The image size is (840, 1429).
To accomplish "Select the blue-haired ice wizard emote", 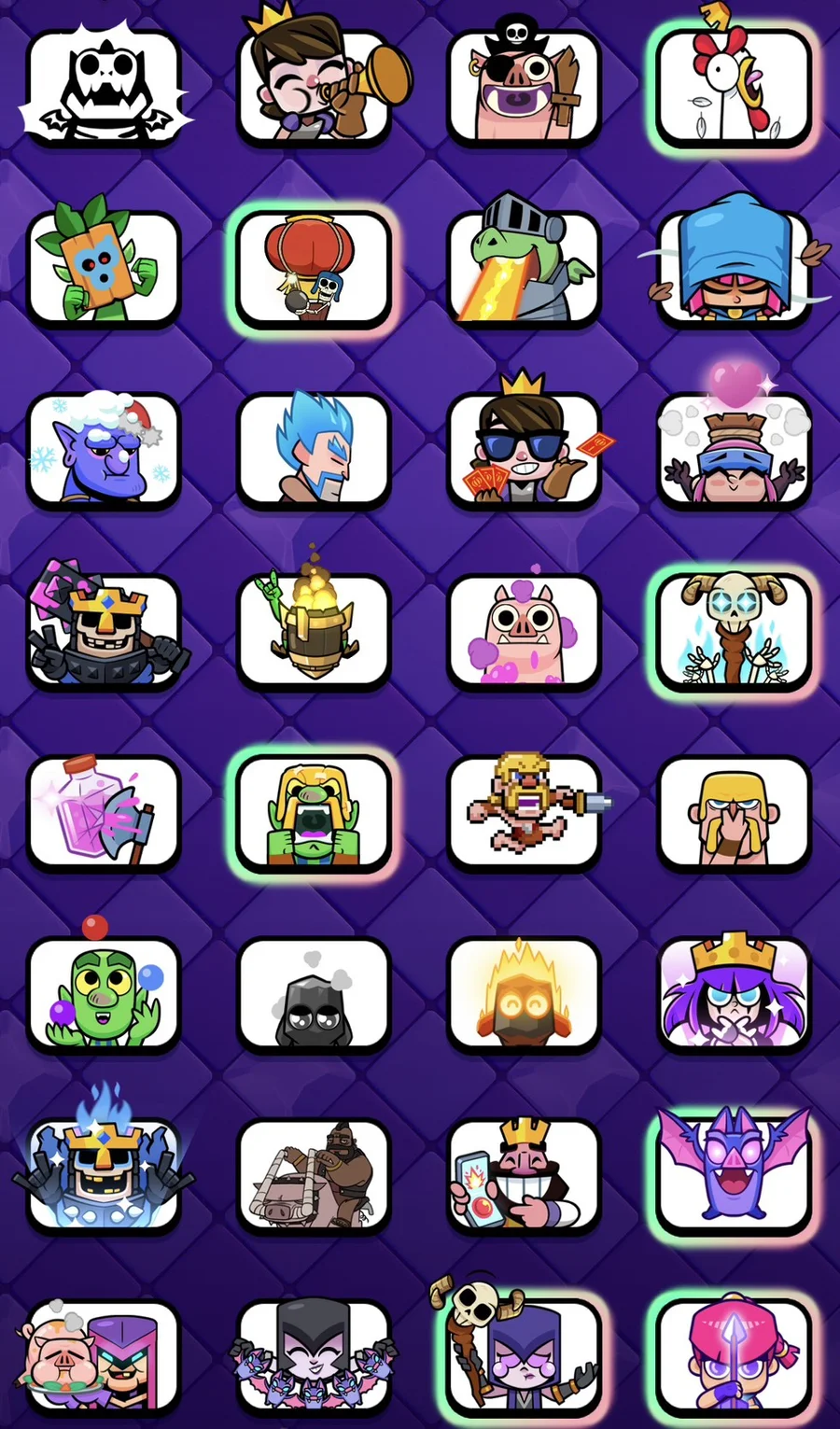I will pos(314,450).
